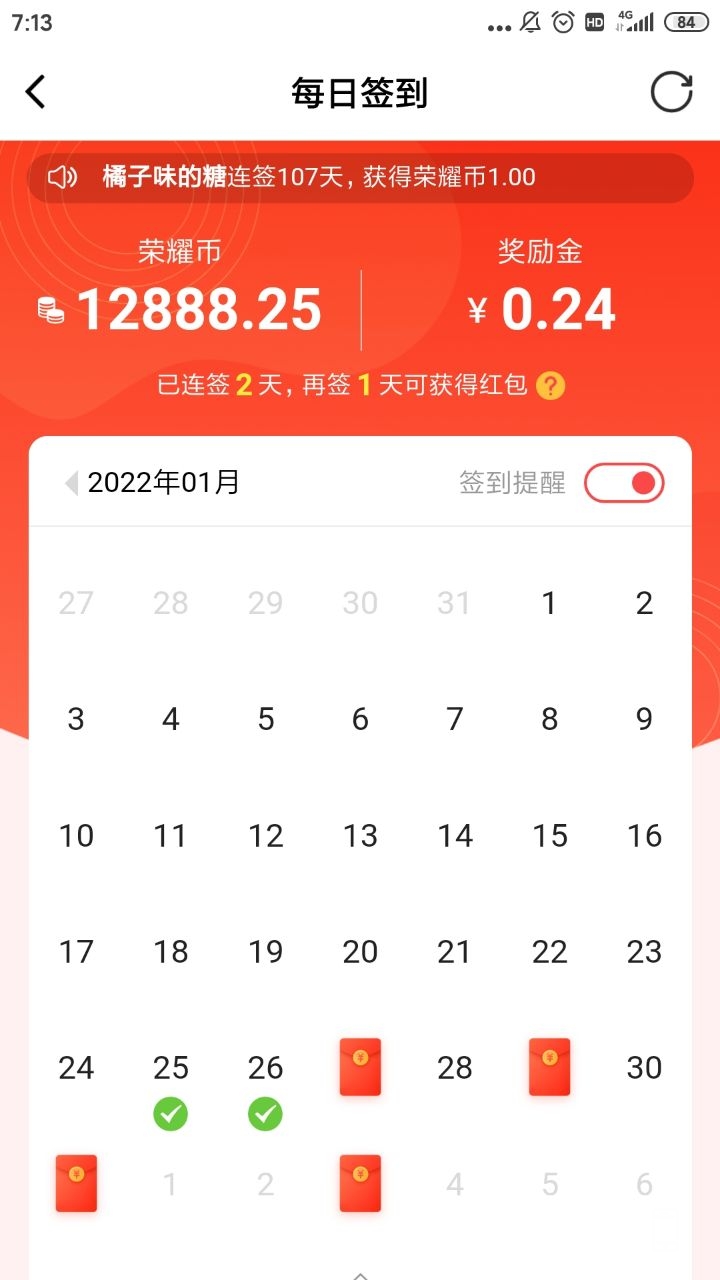Open the red packet after day 28
Screen dimensions: 720x1280
coord(549,1067)
